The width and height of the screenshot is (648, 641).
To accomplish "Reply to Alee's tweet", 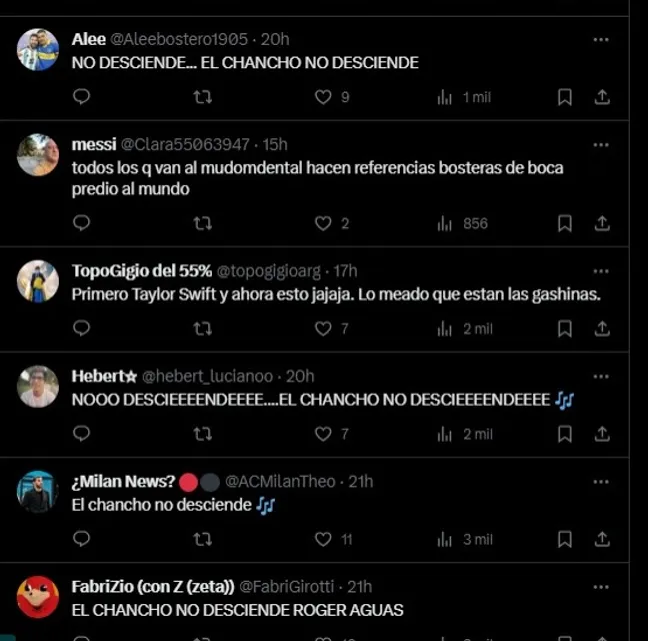I will tap(82, 97).
